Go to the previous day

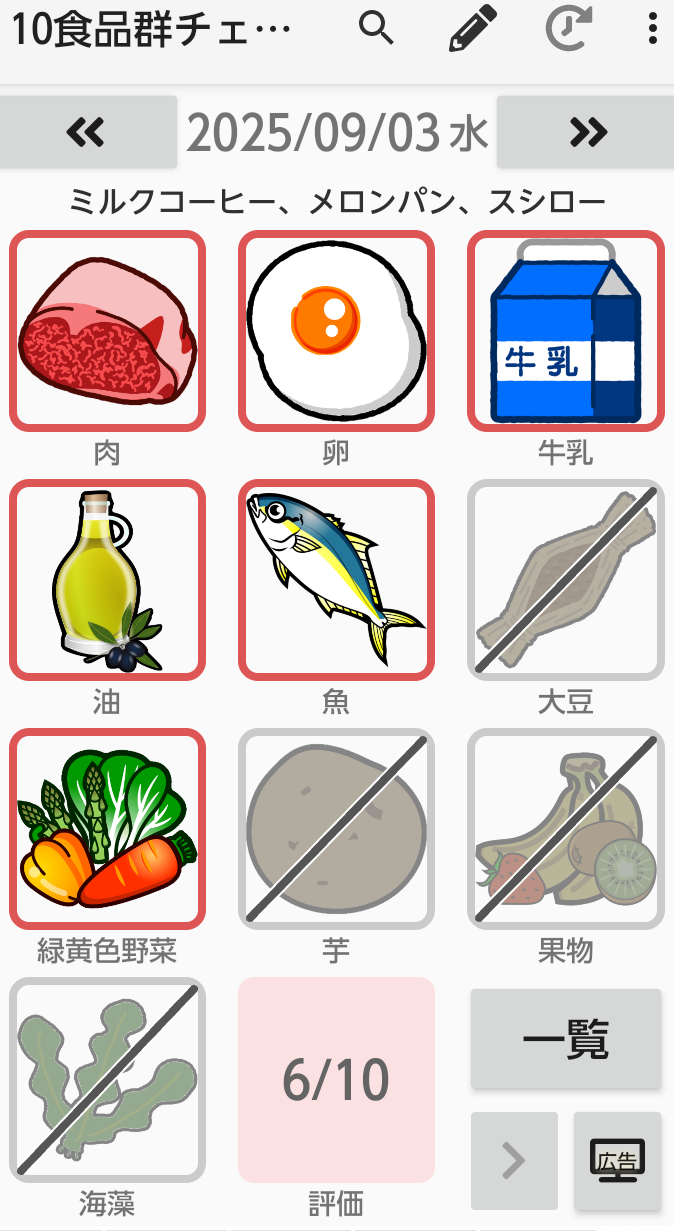pos(88,131)
